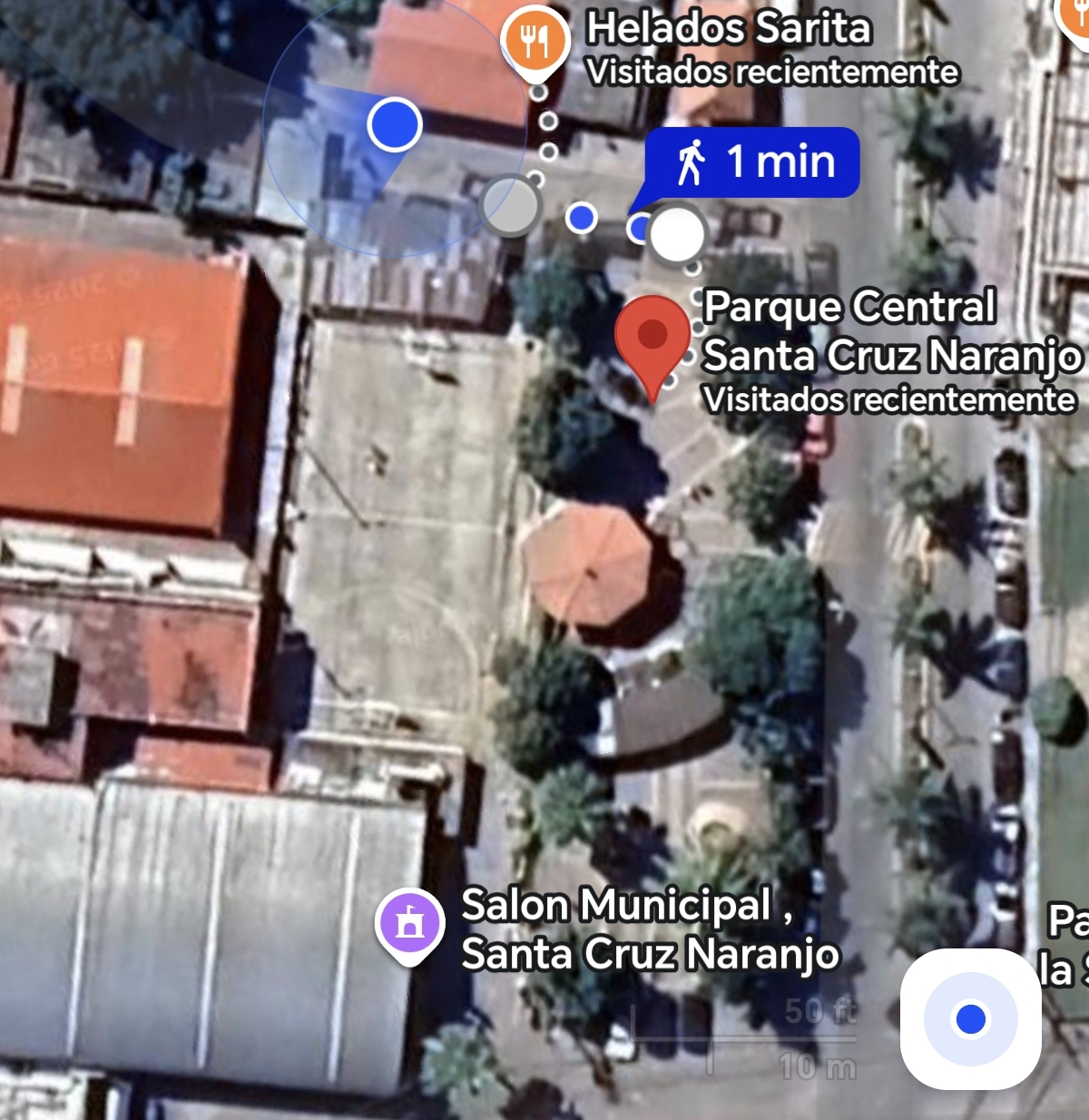Open Salon Municipal place marker
Image resolution: width=1089 pixels, height=1120 pixels.
coord(409,924)
